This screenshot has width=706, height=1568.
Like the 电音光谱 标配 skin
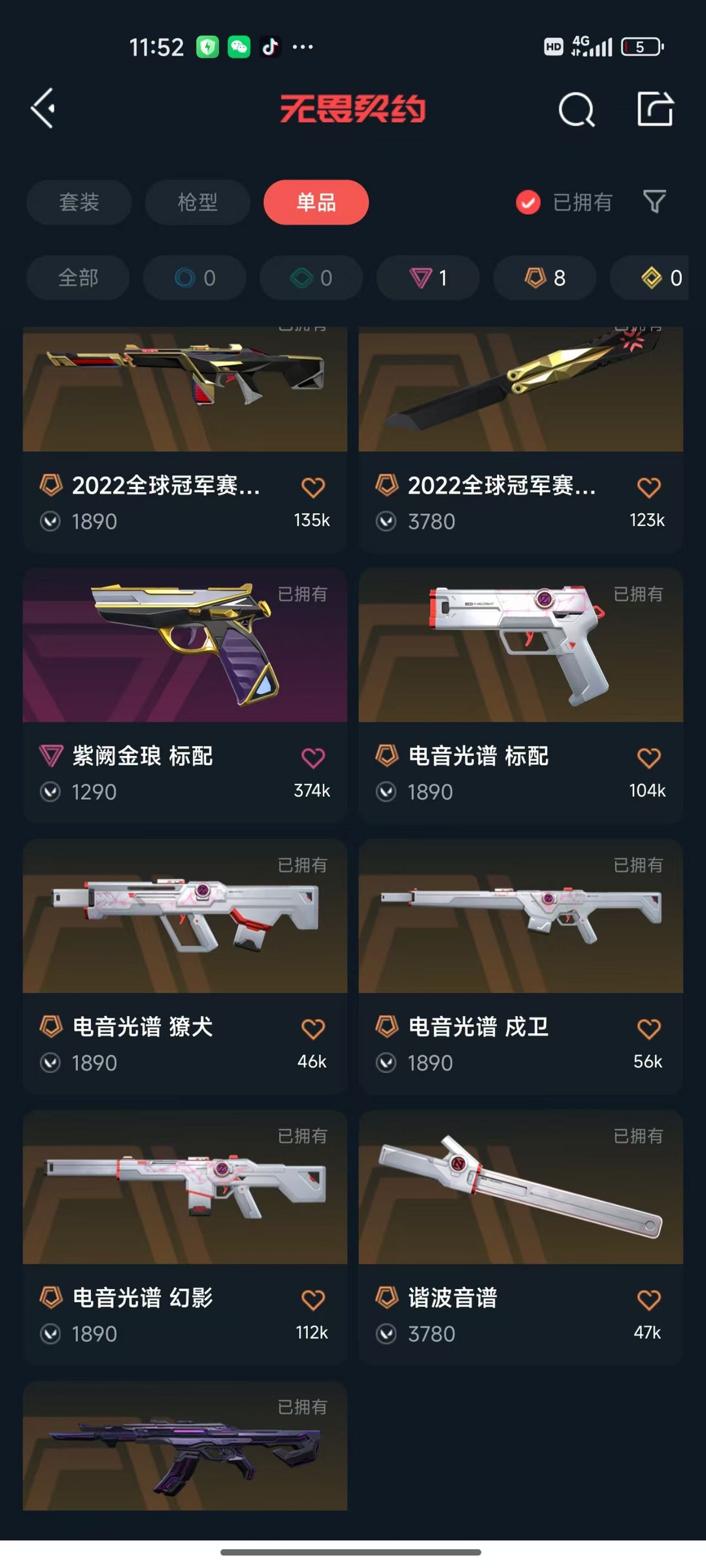pyautogui.click(x=648, y=758)
